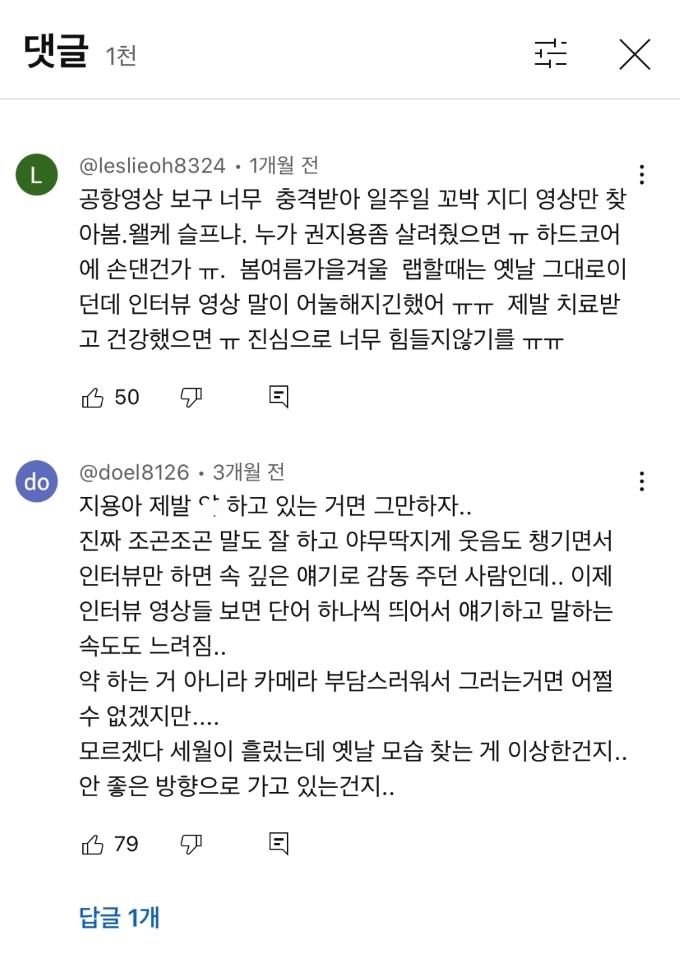The width and height of the screenshot is (680, 958).
Task: Open overflow menu on @leslieoh8324's comment
Action: [x=642, y=175]
